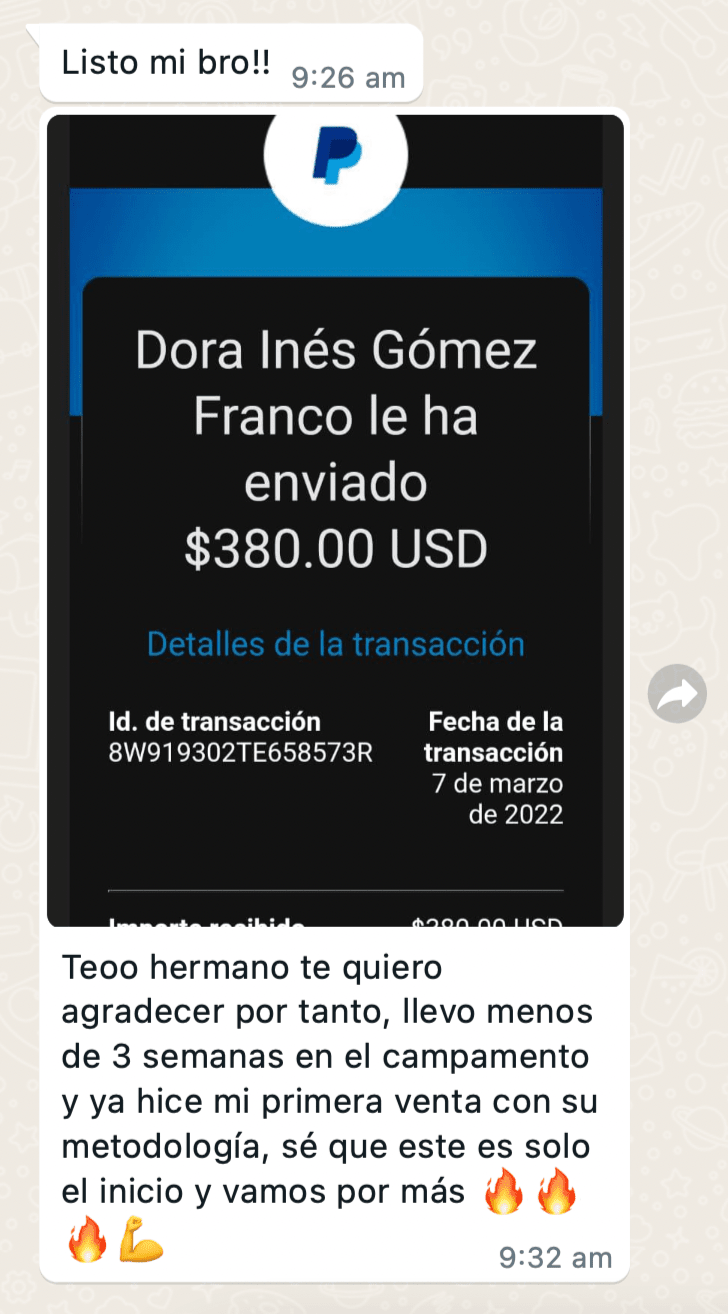Viewport: 728px width, 1314px height.
Task: Forward the PayPal receipt image message
Action: pos(677,693)
